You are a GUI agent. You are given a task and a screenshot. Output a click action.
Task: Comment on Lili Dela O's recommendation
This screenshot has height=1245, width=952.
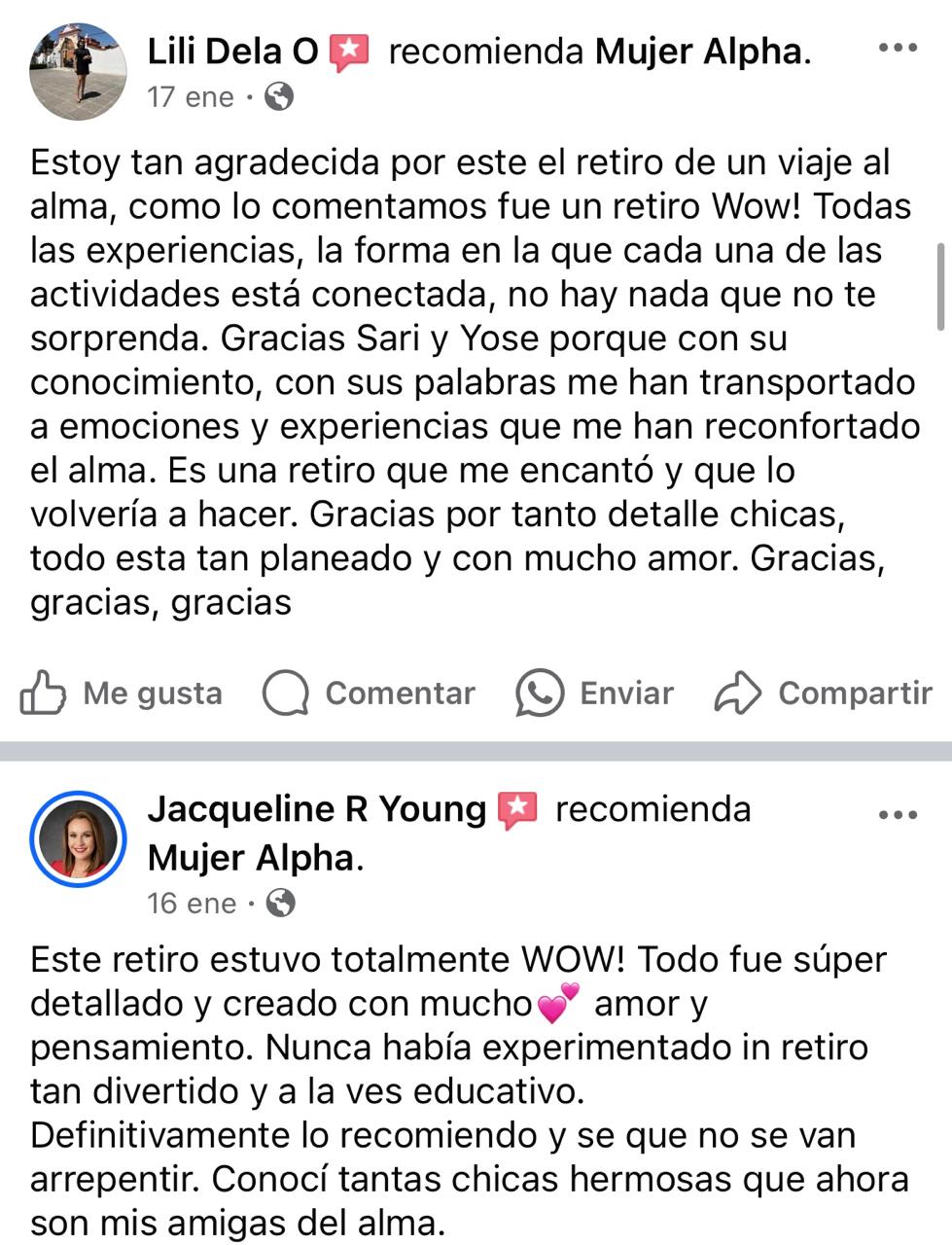[x=370, y=693]
